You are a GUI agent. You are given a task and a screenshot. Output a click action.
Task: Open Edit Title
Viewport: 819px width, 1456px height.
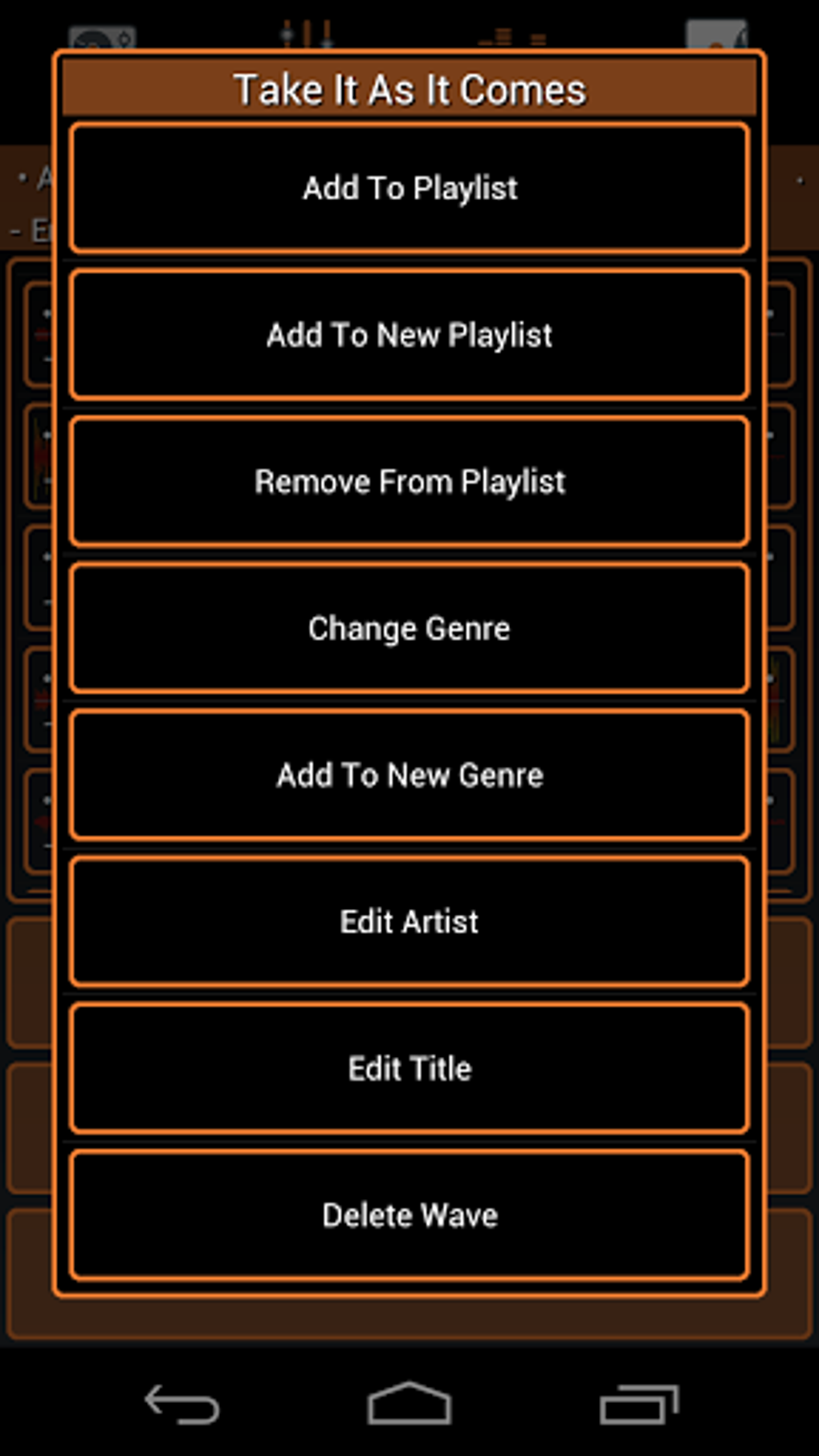(x=409, y=1068)
